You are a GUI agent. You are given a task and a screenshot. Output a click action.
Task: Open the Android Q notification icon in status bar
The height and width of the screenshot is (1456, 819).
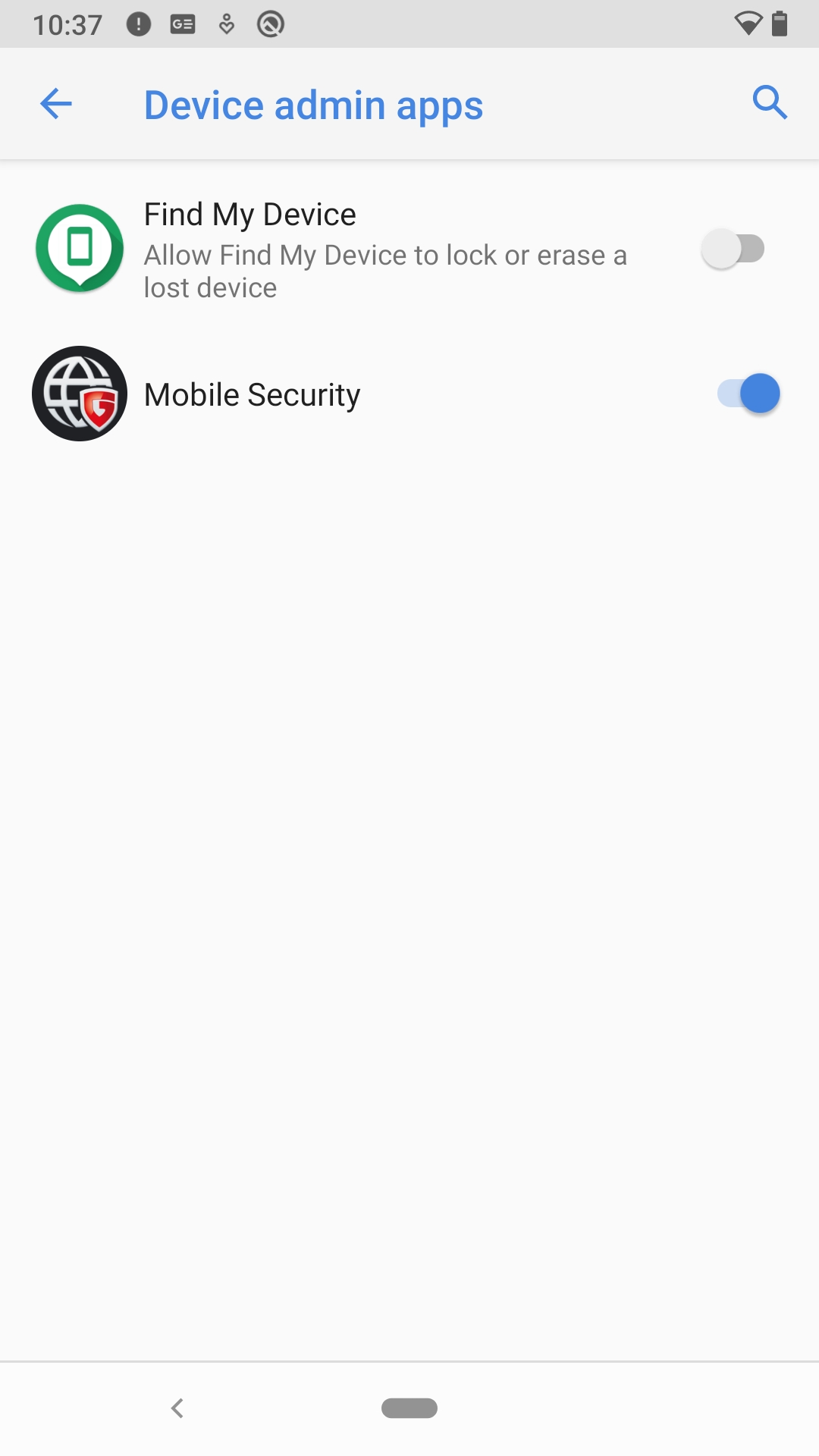click(271, 22)
